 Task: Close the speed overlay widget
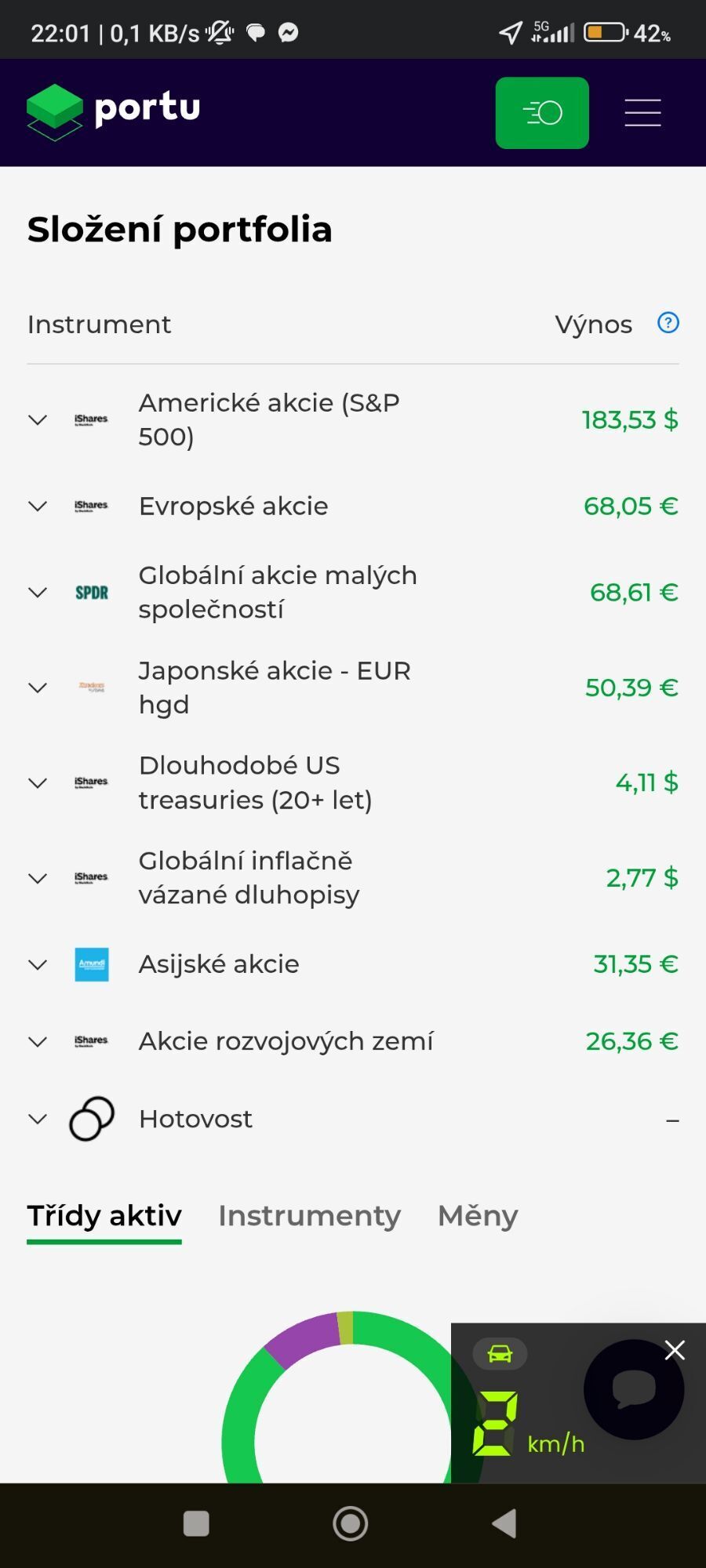(x=675, y=1350)
